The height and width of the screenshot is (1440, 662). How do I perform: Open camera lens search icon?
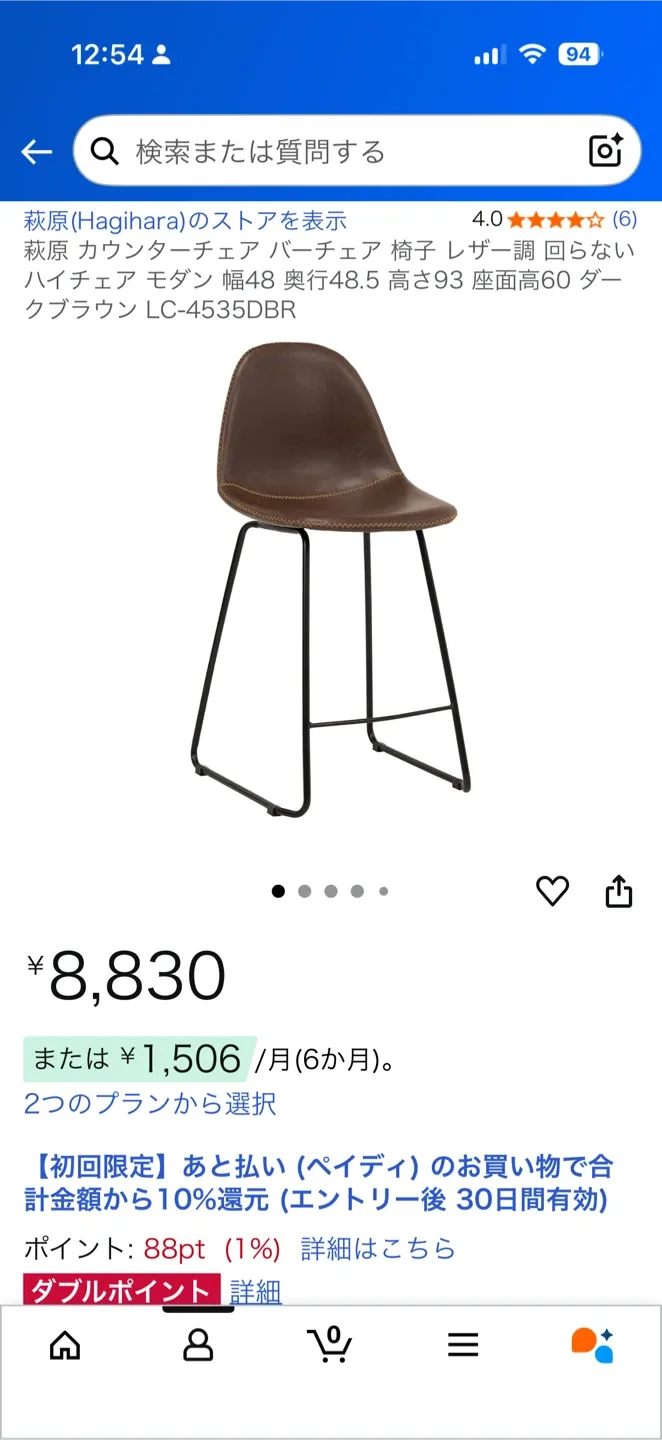coord(606,151)
